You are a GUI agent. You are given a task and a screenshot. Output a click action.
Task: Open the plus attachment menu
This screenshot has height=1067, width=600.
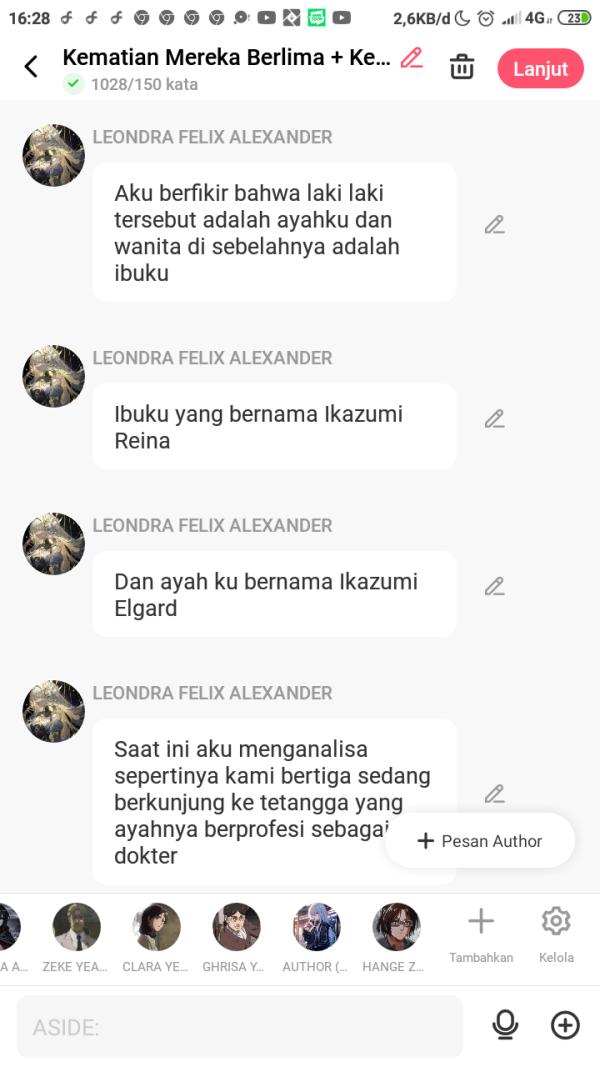point(565,1025)
